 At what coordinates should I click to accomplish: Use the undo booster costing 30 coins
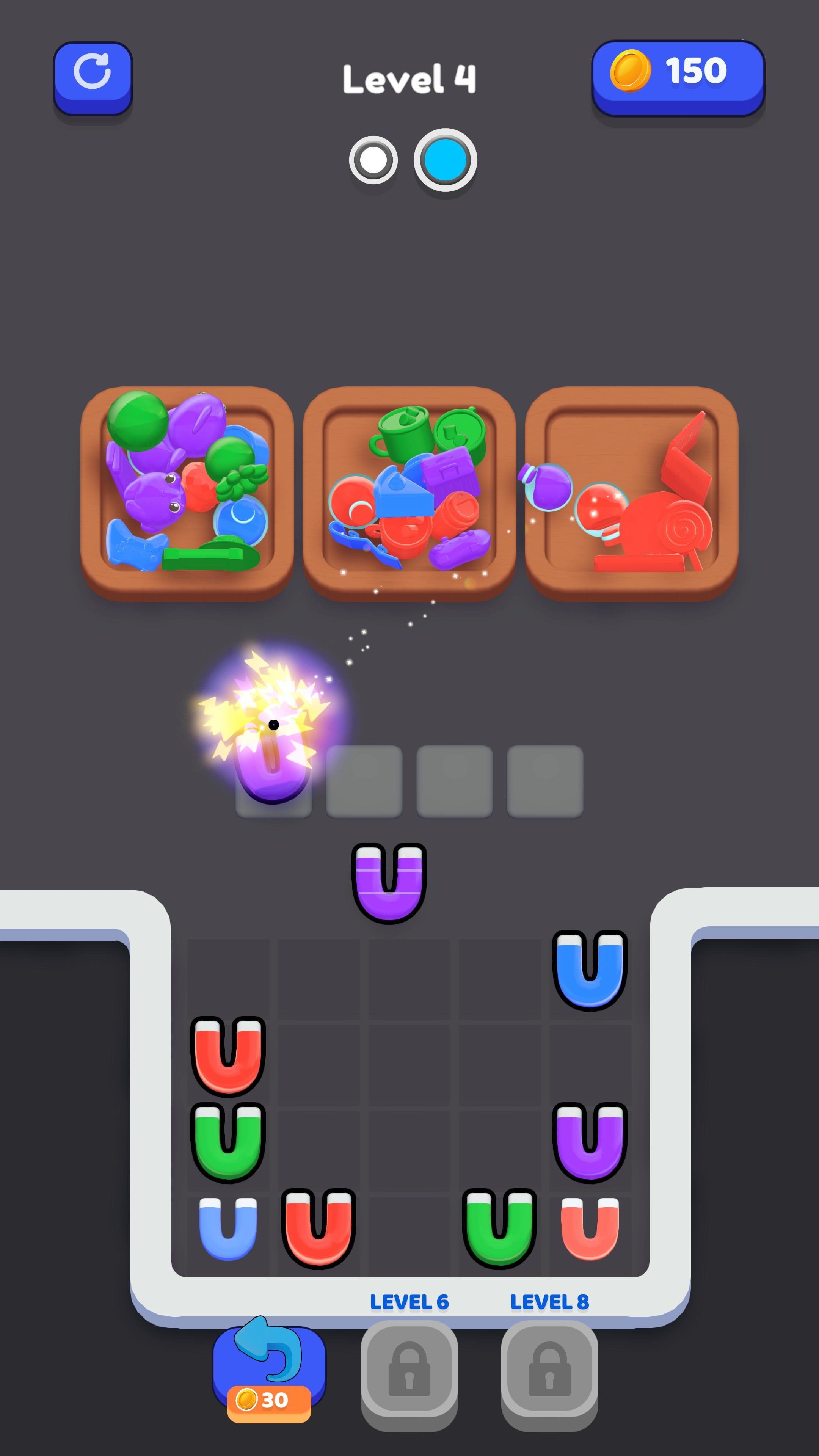[269, 1371]
